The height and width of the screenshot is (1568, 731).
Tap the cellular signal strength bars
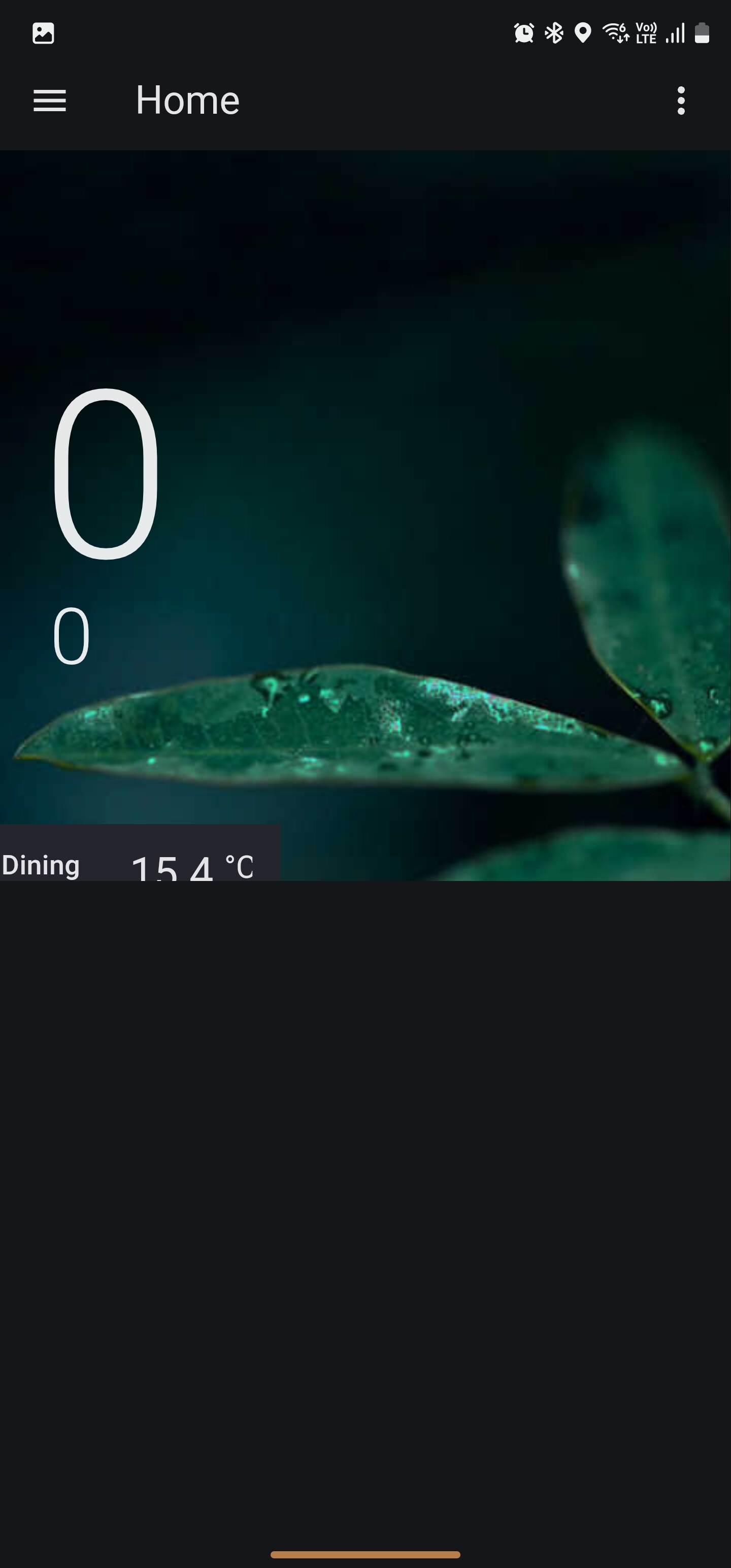tap(674, 32)
